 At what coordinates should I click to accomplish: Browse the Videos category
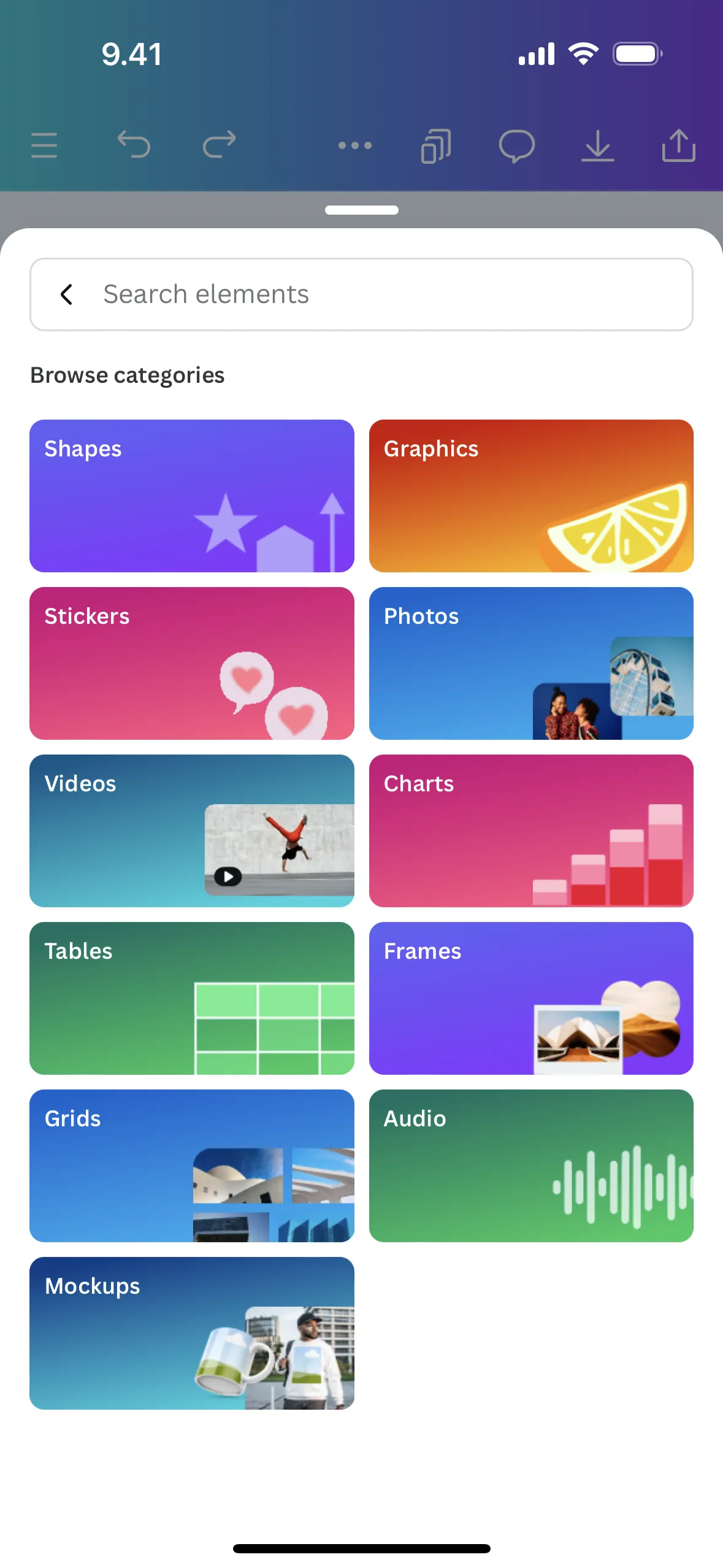[x=192, y=831]
